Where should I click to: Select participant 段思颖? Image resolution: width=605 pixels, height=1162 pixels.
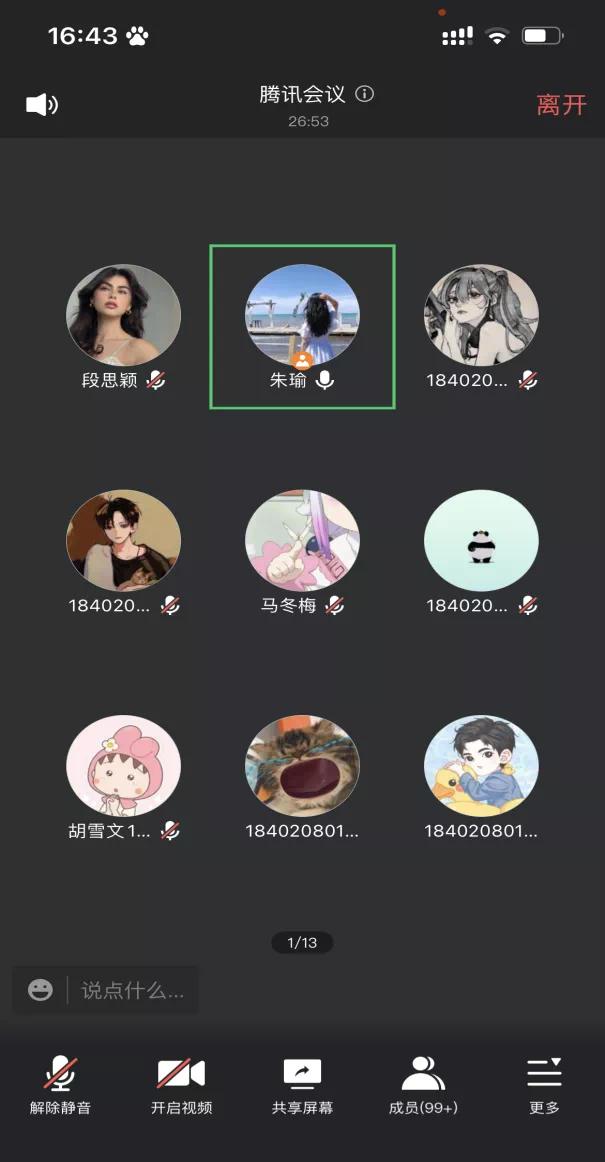tap(123, 315)
